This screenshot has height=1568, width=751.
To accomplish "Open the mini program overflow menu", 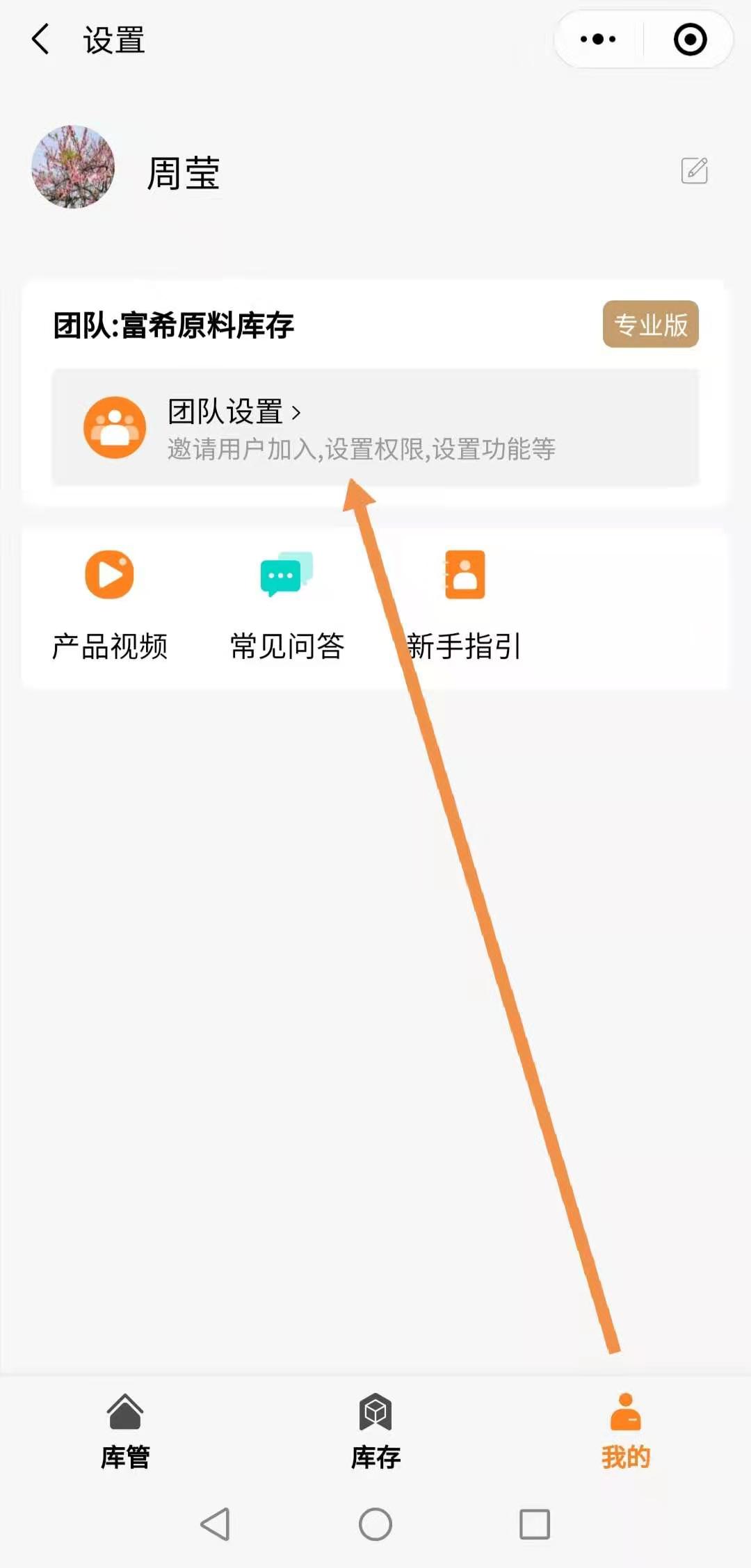I will click(598, 39).
